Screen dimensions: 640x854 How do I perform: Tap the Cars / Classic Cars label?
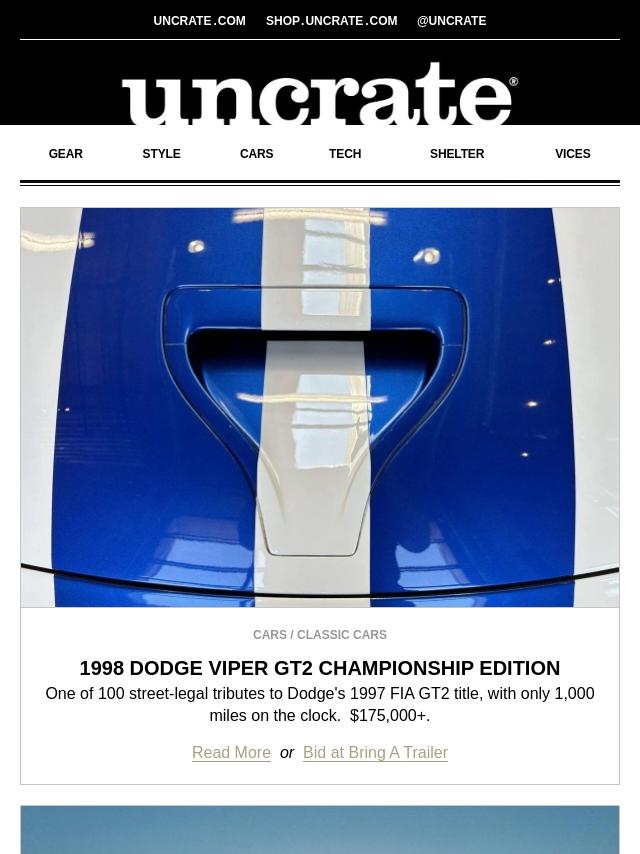[x=320, y=635]
